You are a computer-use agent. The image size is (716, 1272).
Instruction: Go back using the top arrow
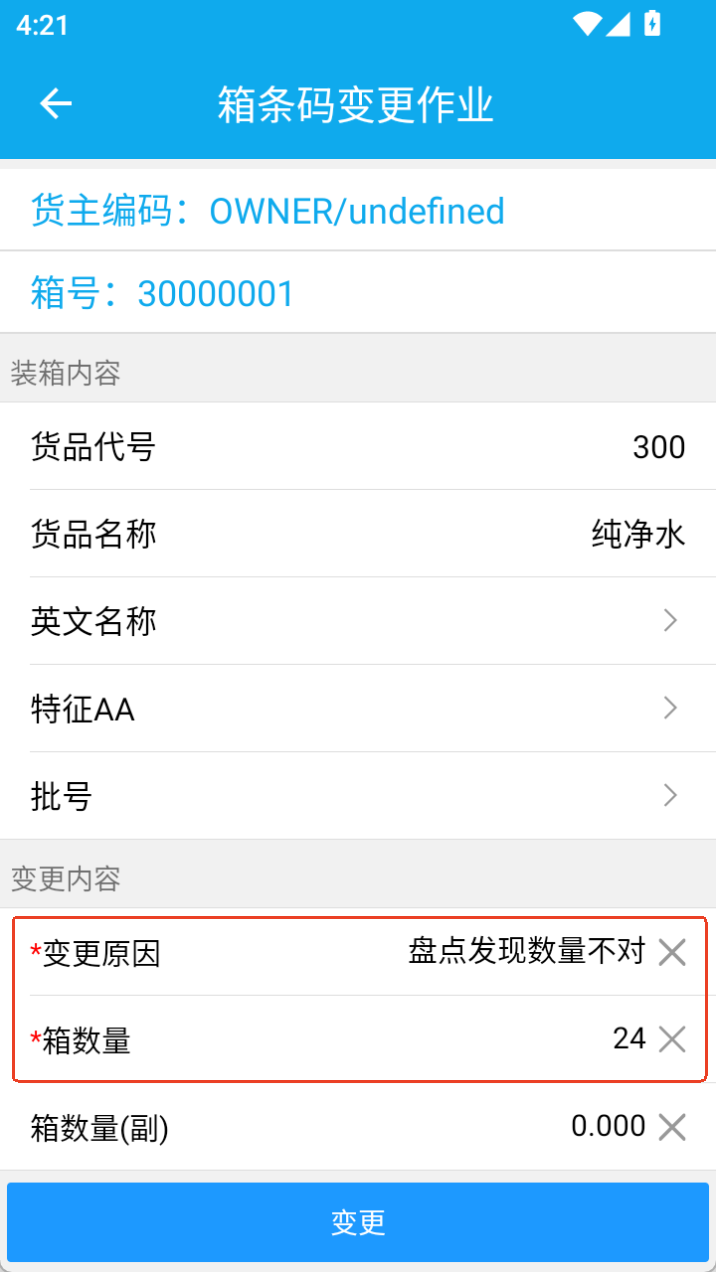[x=56, y=103]
